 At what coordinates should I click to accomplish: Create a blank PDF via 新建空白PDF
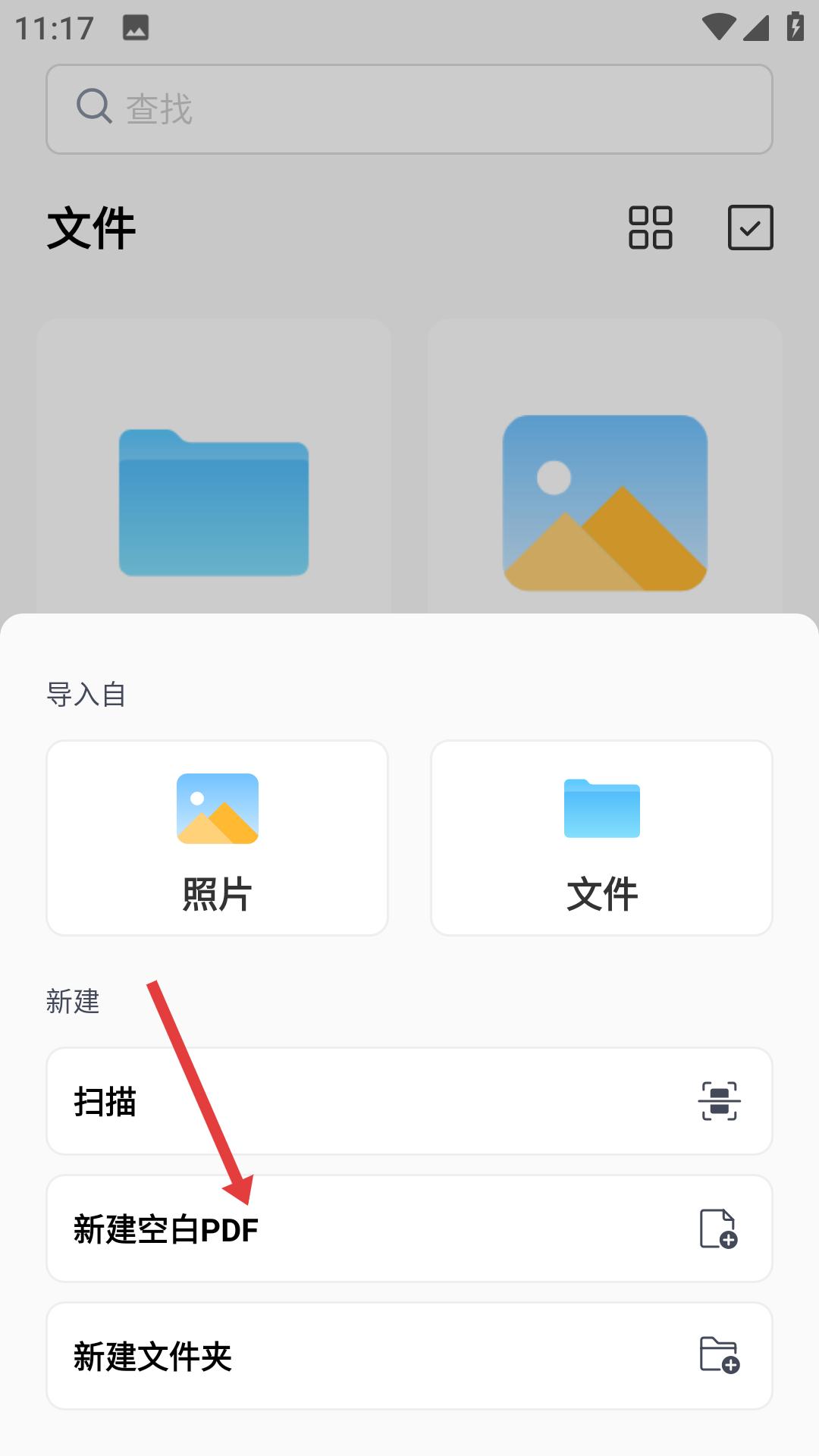(x=409, y=1228)
